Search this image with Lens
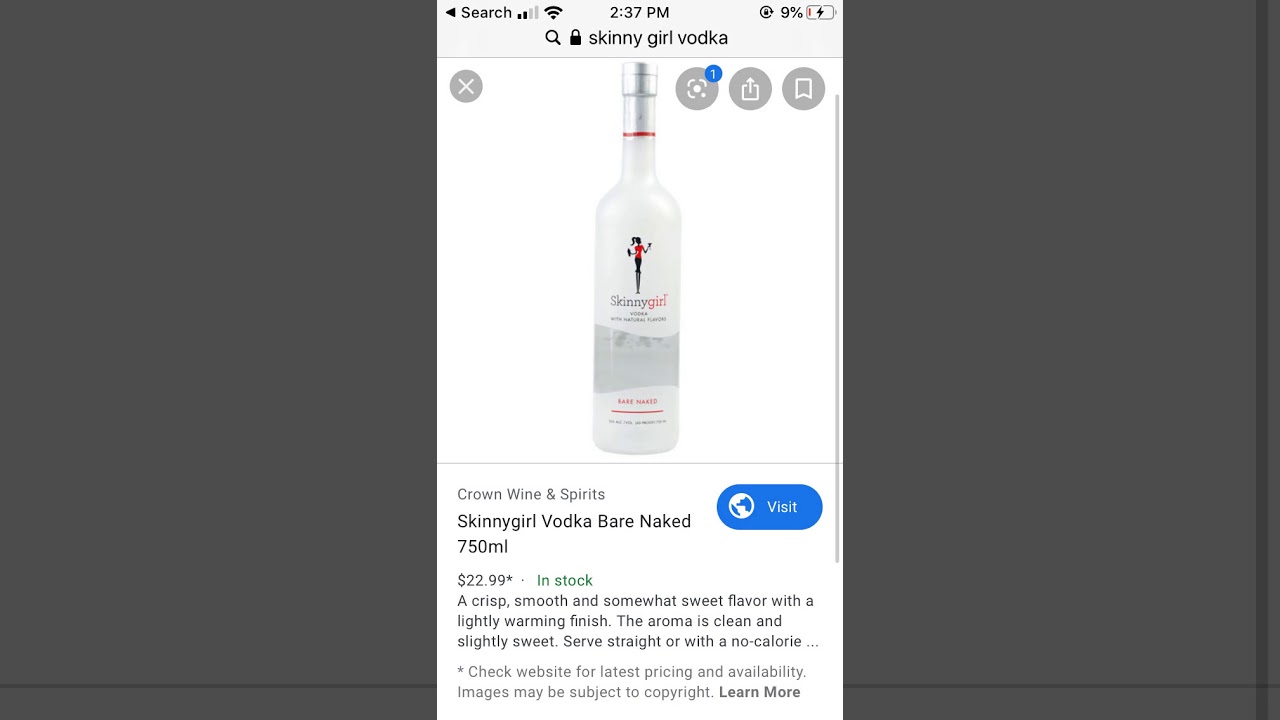The width and height of the screenshot is (1280, 720). point(697,89)
